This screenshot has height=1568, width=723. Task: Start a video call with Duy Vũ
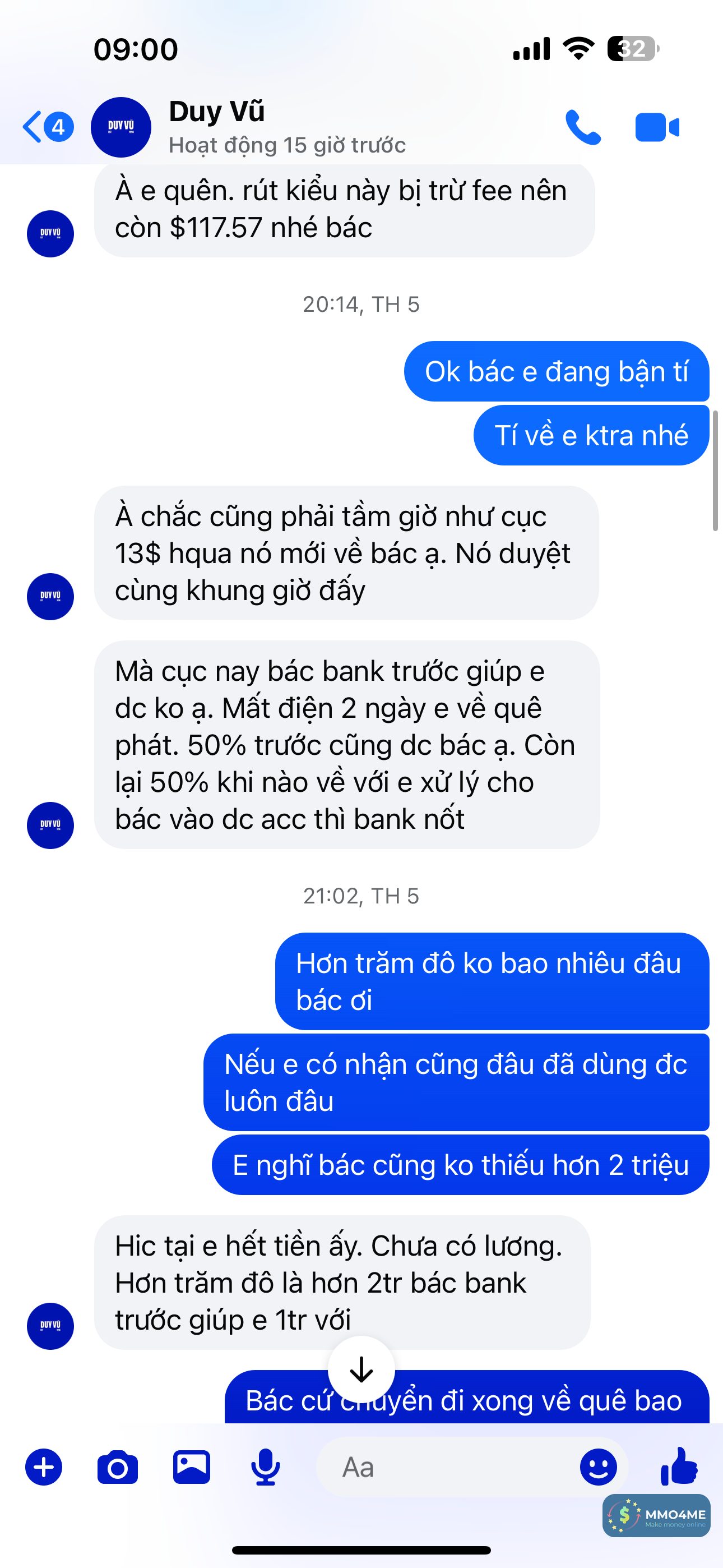click(657, 127)
